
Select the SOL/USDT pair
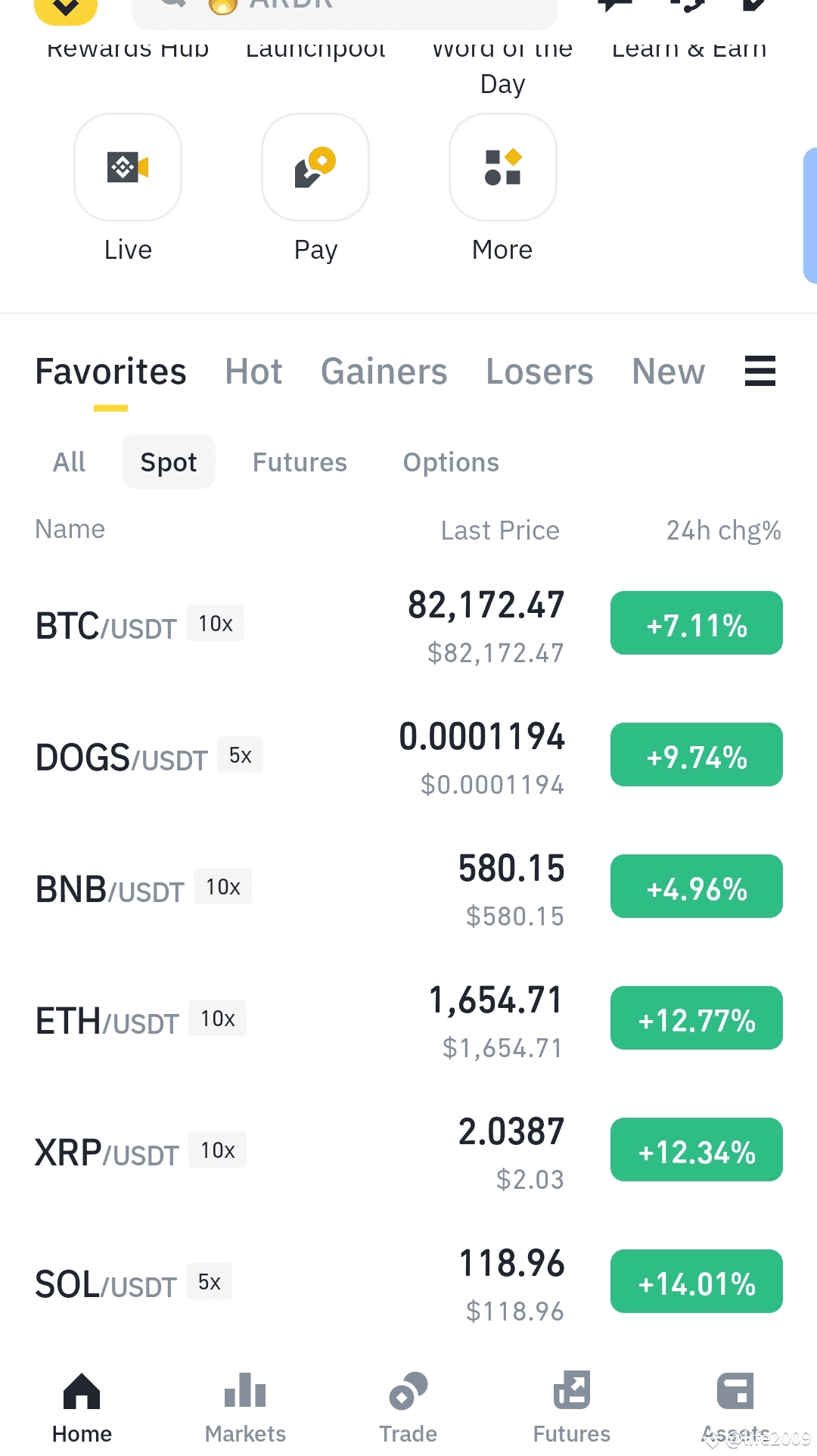click(x=303, y=1283)
